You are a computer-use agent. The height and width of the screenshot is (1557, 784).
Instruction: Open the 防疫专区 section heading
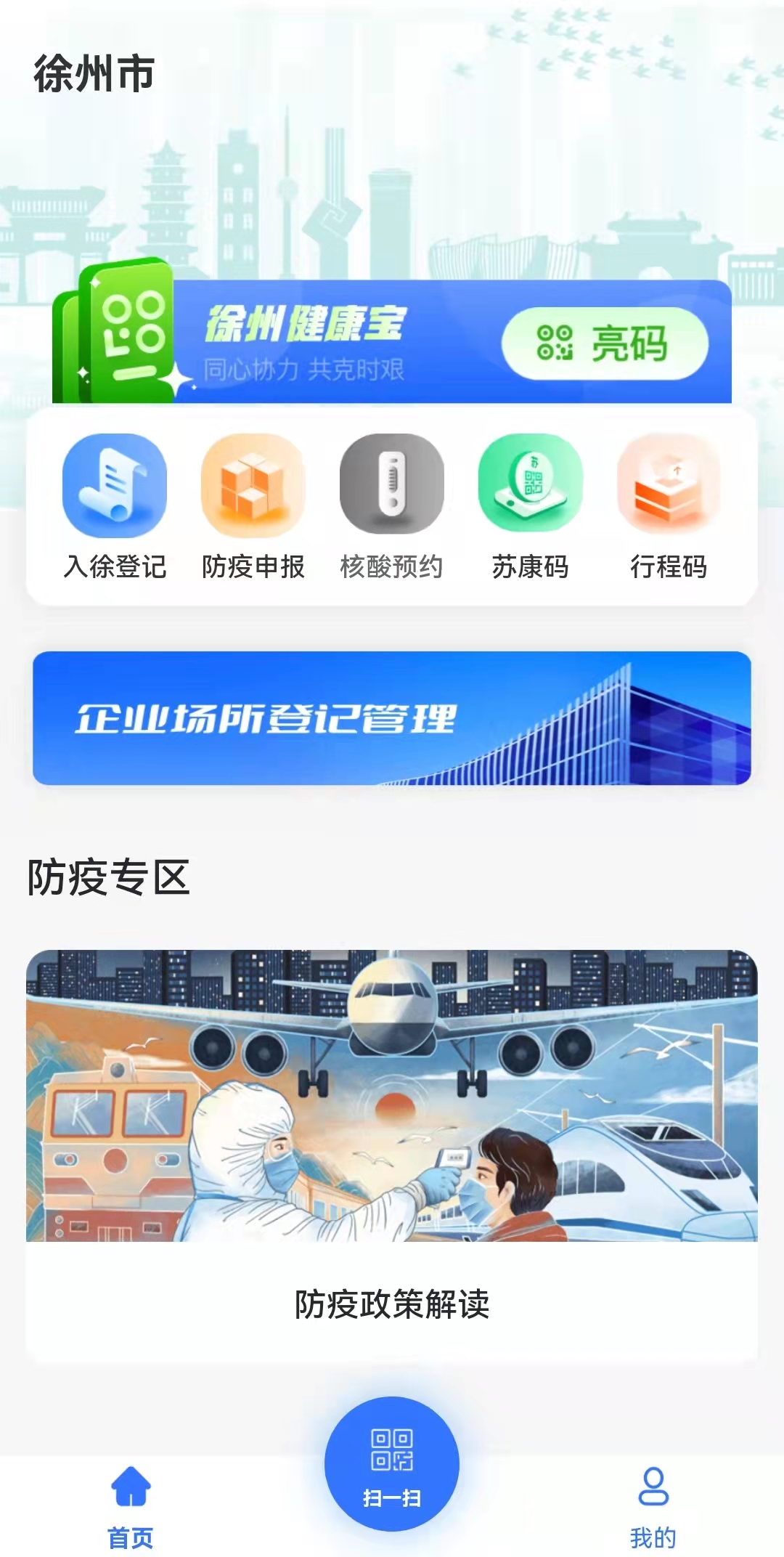pos(107,877)
